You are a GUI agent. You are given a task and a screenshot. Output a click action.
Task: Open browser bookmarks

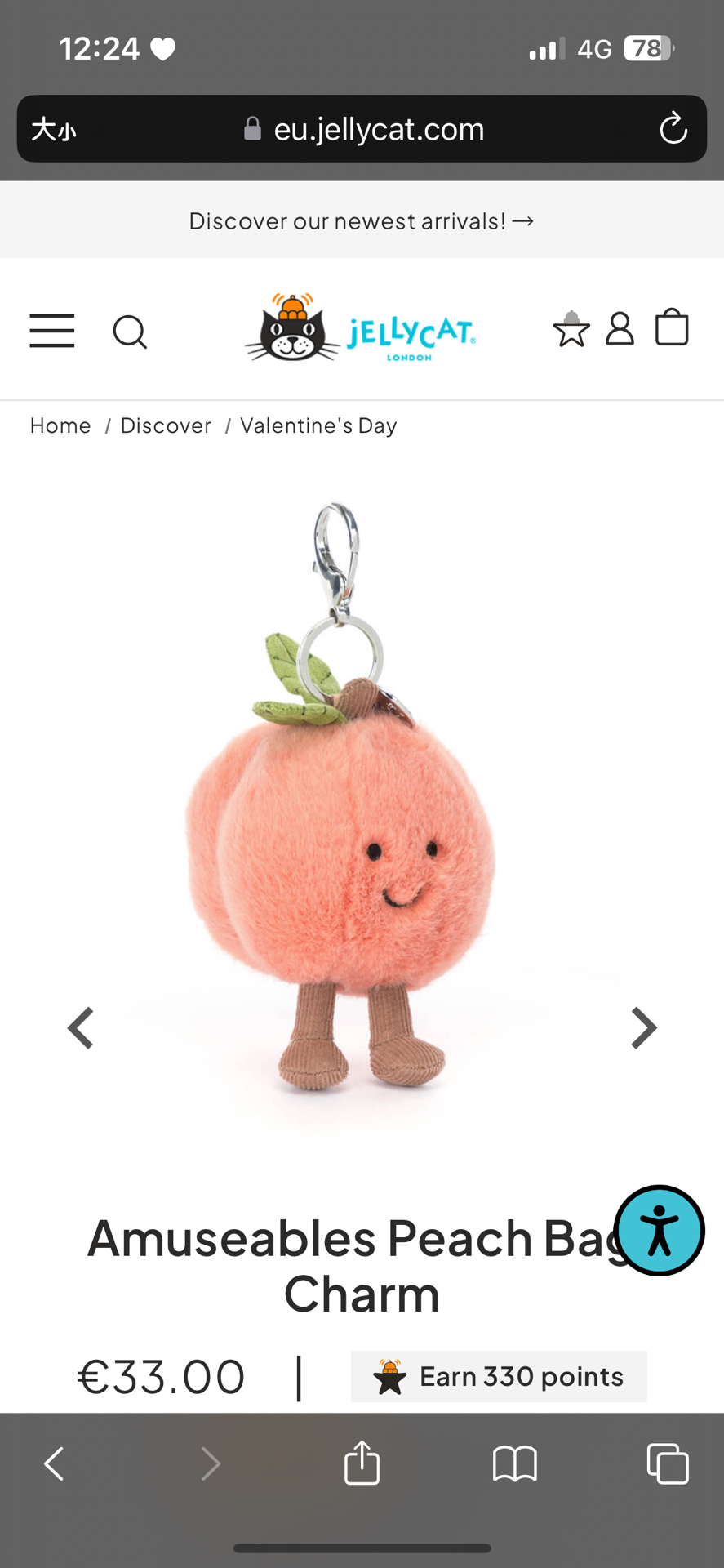(x=515, y=1463)
